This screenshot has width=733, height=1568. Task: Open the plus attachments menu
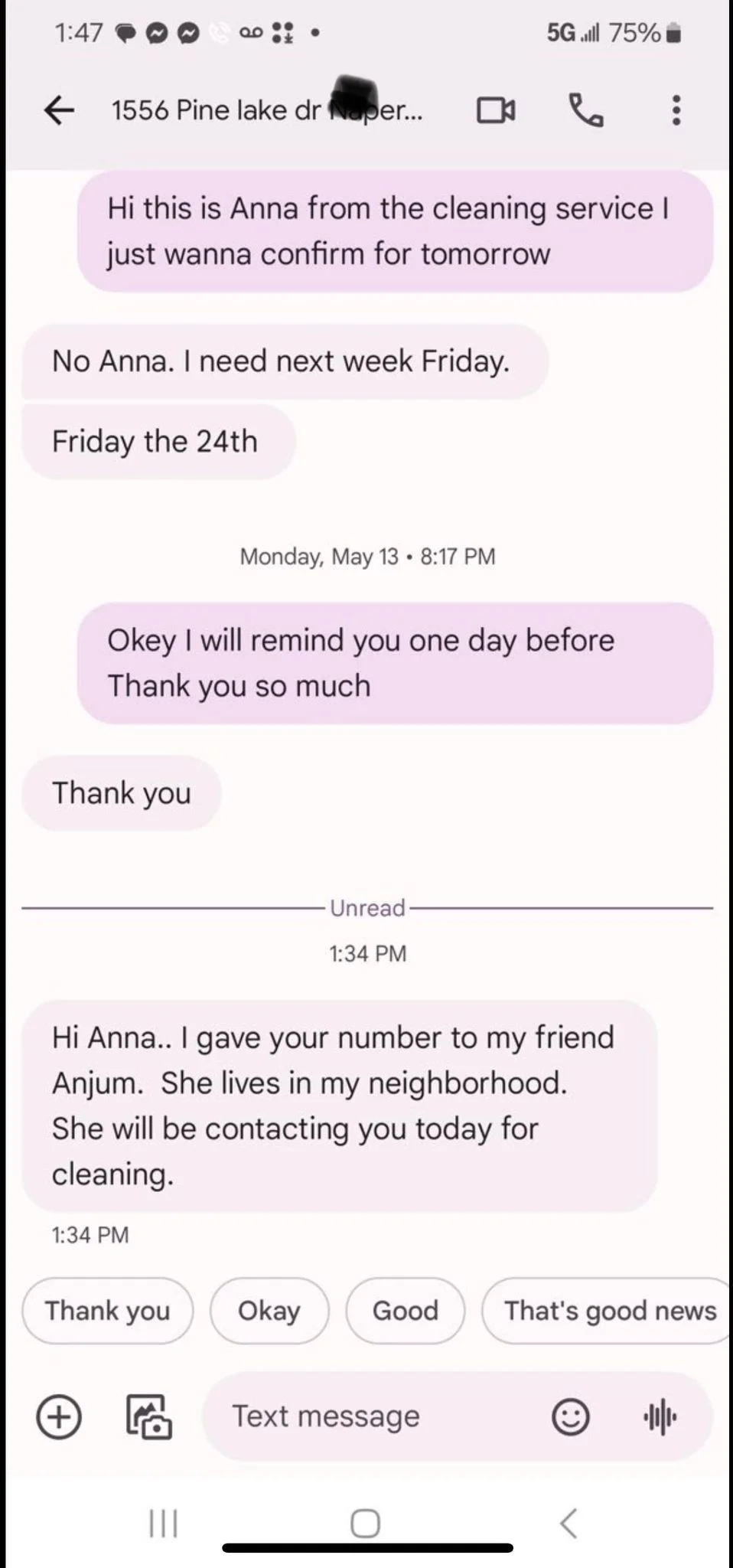[x=59, y=1416]
